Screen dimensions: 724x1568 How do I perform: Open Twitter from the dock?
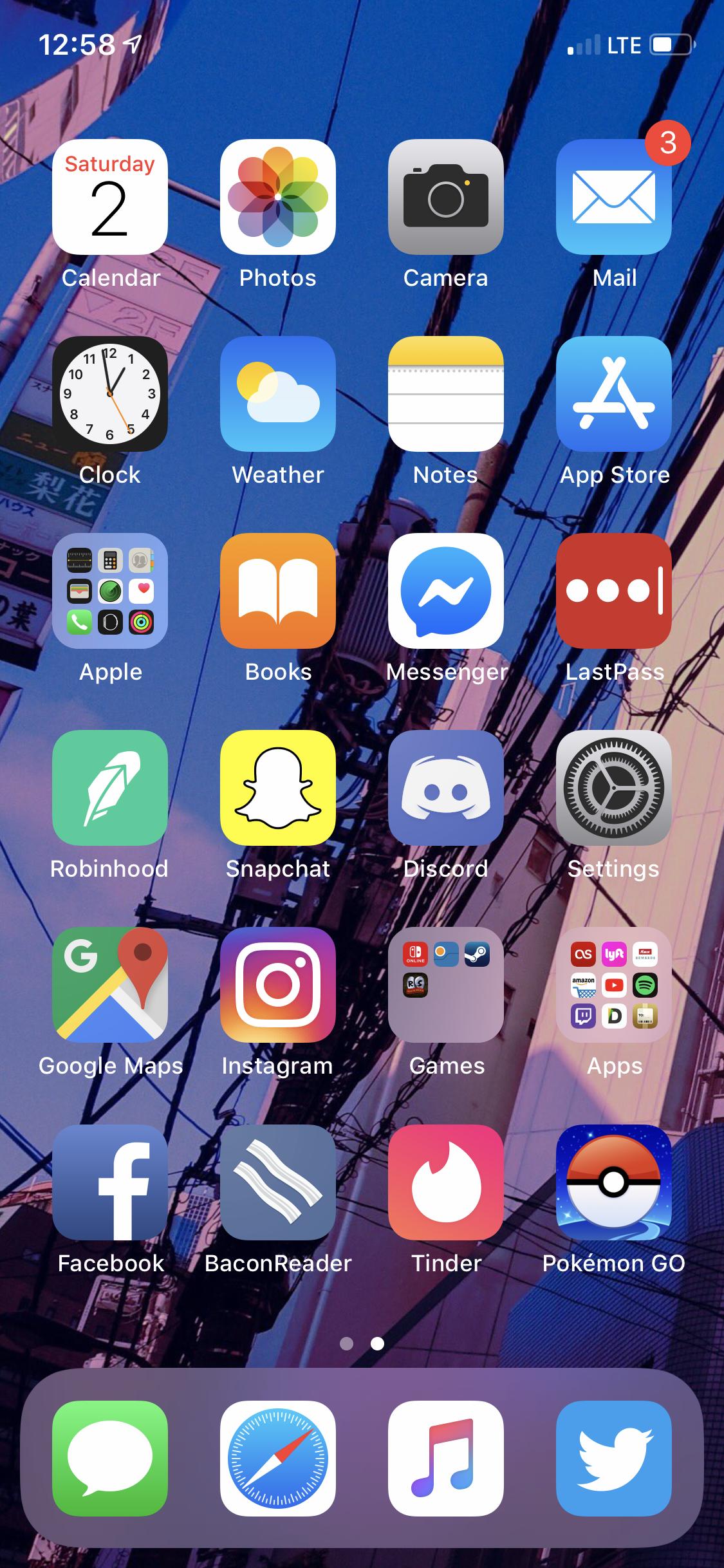613,1459
